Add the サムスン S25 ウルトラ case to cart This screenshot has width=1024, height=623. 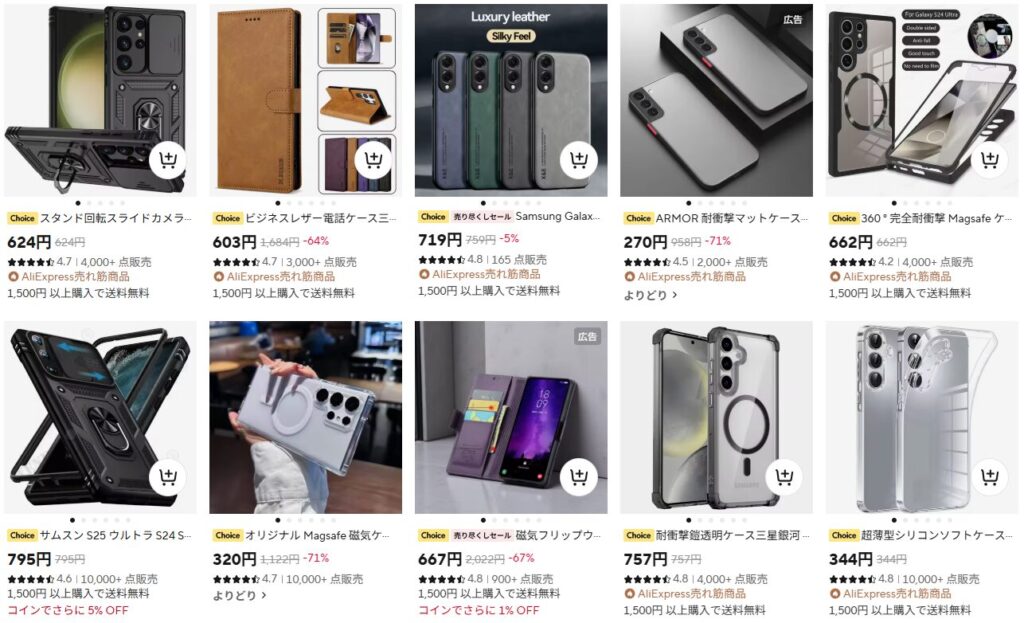(168, 477)
